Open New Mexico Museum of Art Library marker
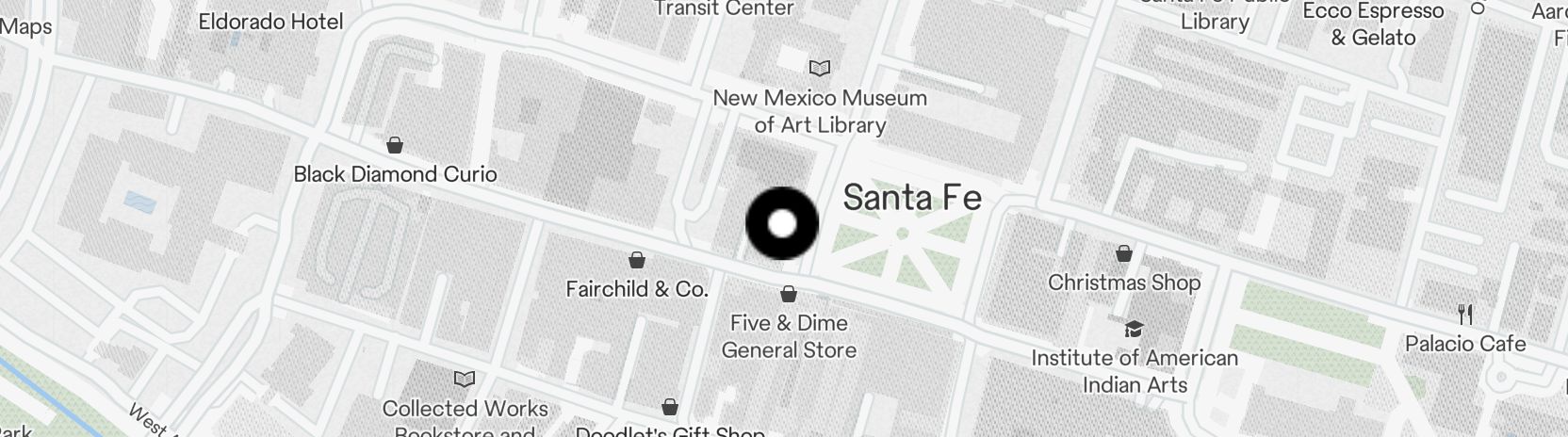 point(820,68)
